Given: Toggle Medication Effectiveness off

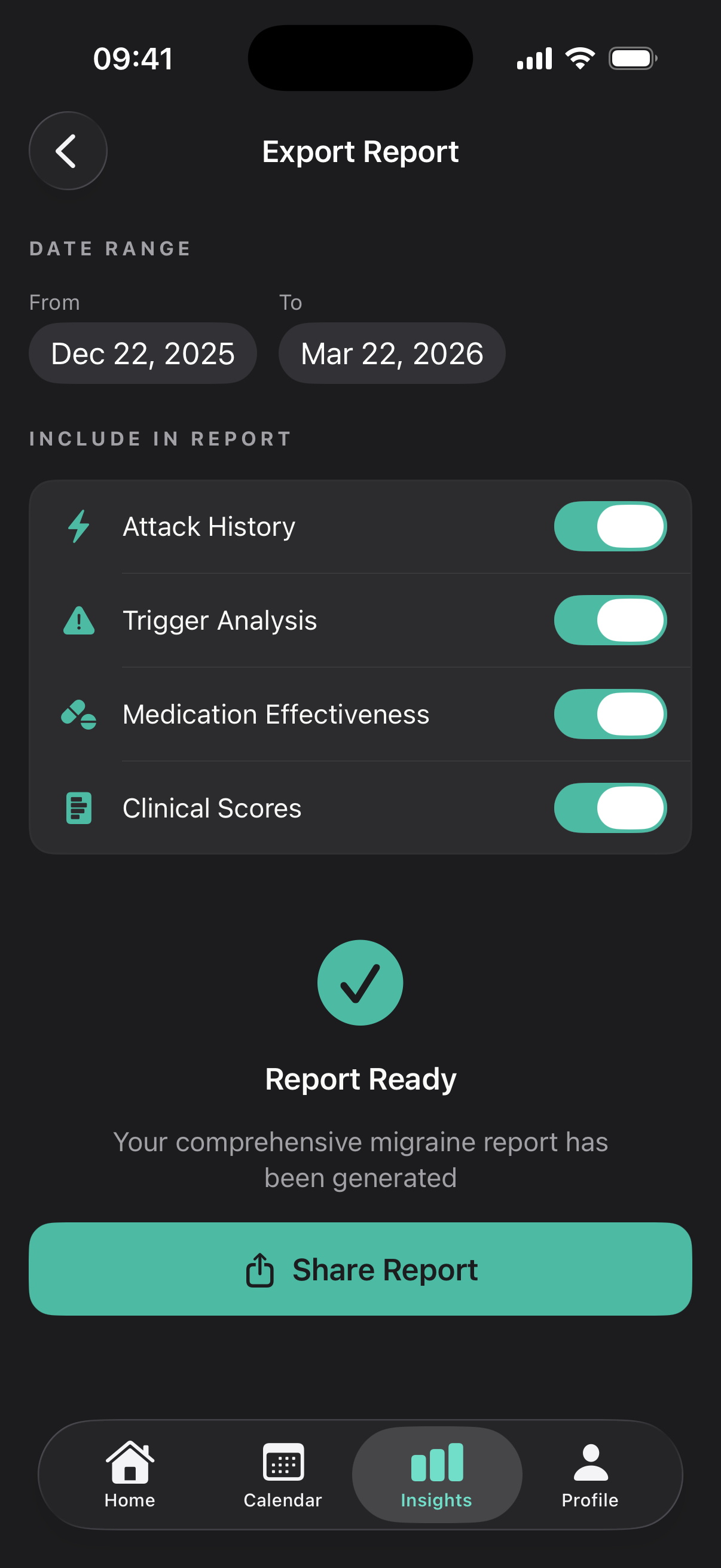Looking at the screenshot, I should coord(610,715).
